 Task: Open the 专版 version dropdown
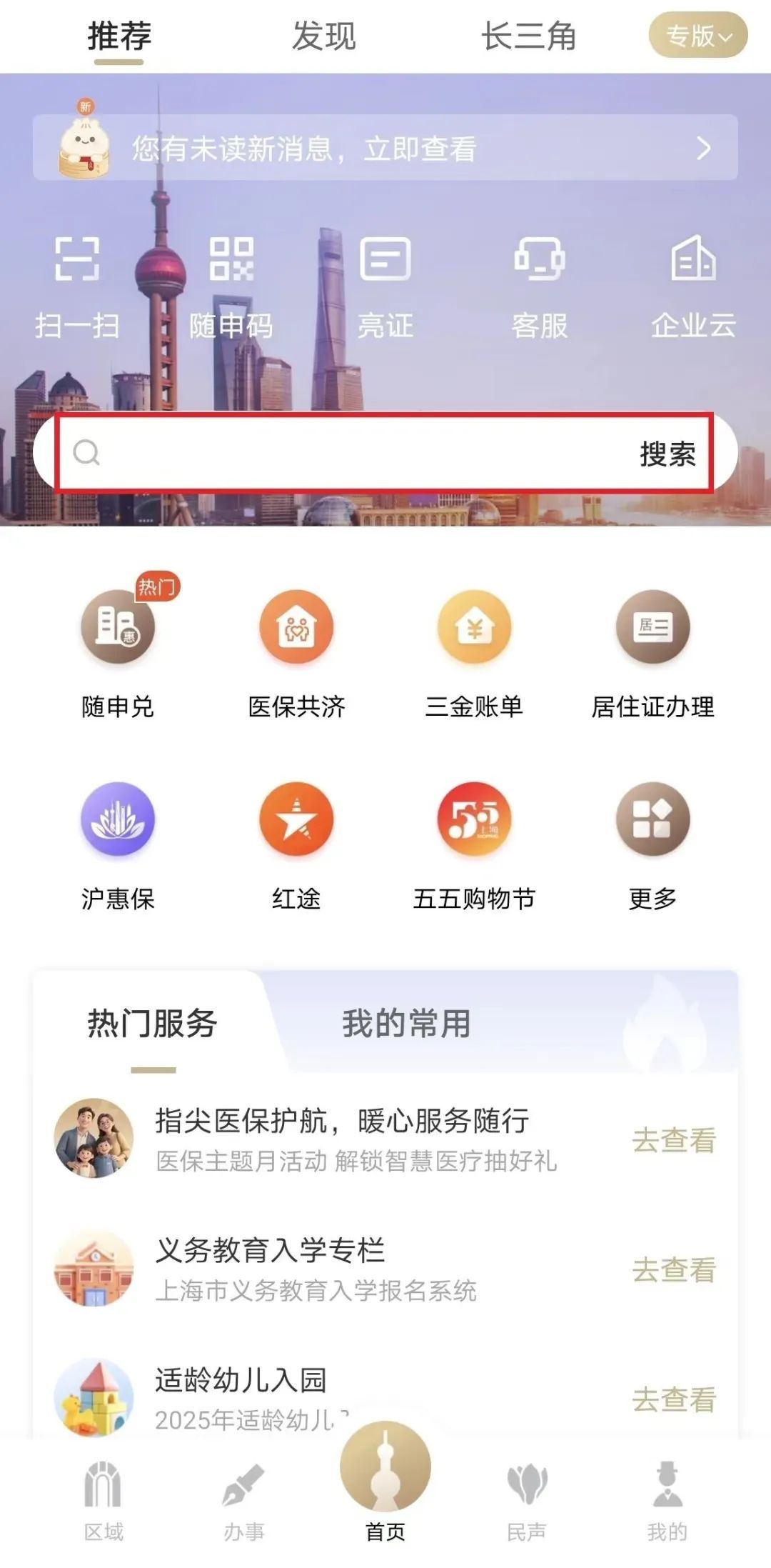pos(697,36)
